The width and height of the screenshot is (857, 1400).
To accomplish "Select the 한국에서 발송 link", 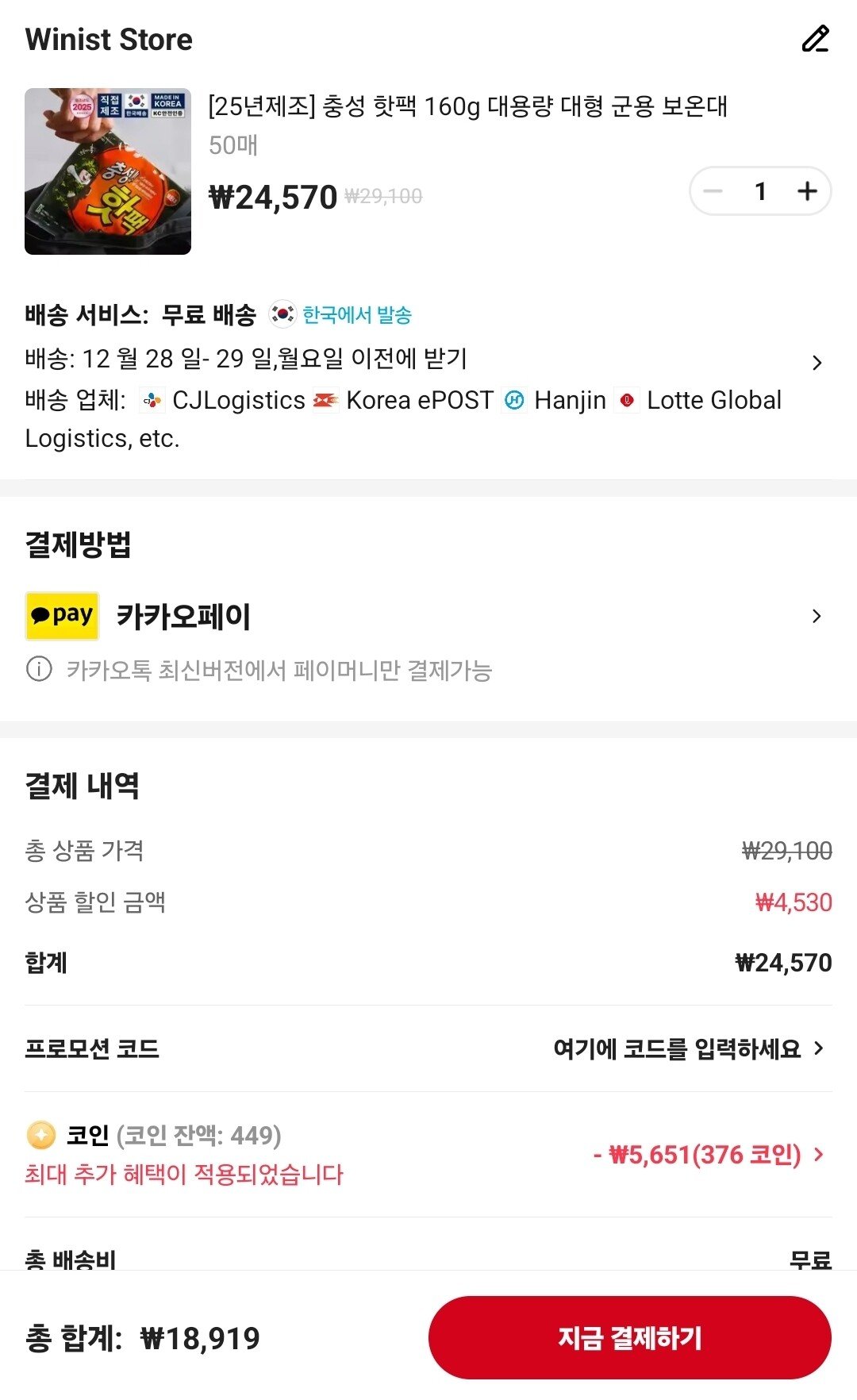I will 356,313.
